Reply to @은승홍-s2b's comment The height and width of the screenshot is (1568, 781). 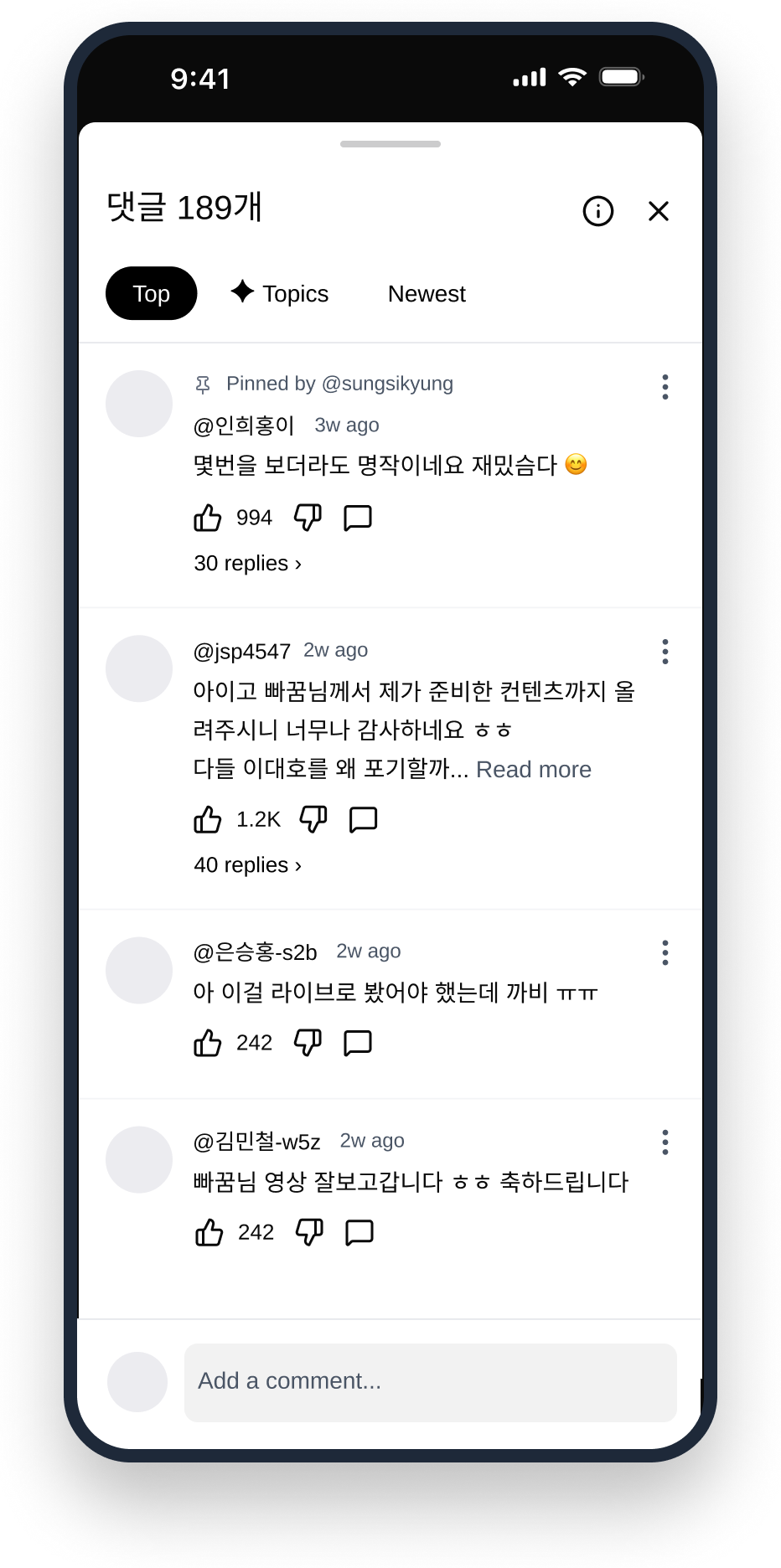pos(357,1042)
